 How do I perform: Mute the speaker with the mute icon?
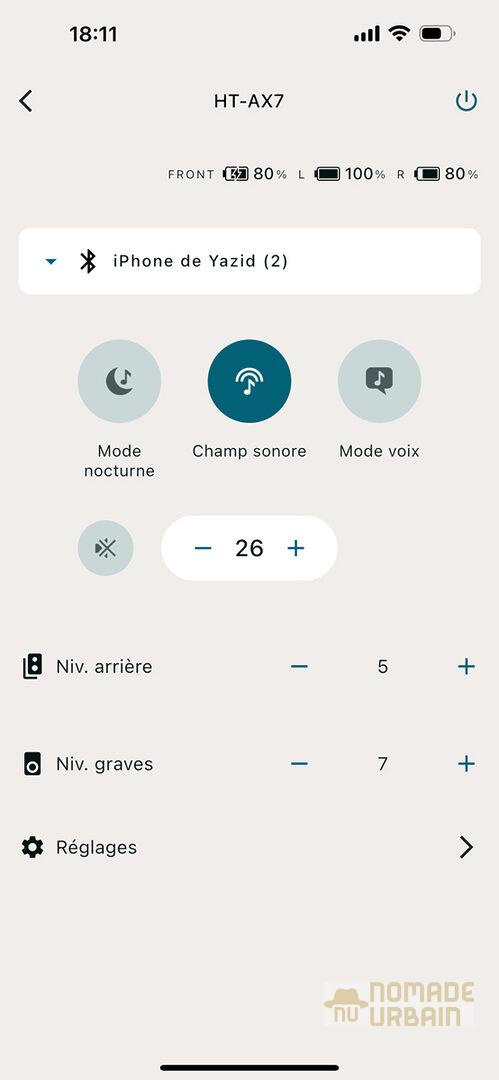pos(105,548)
